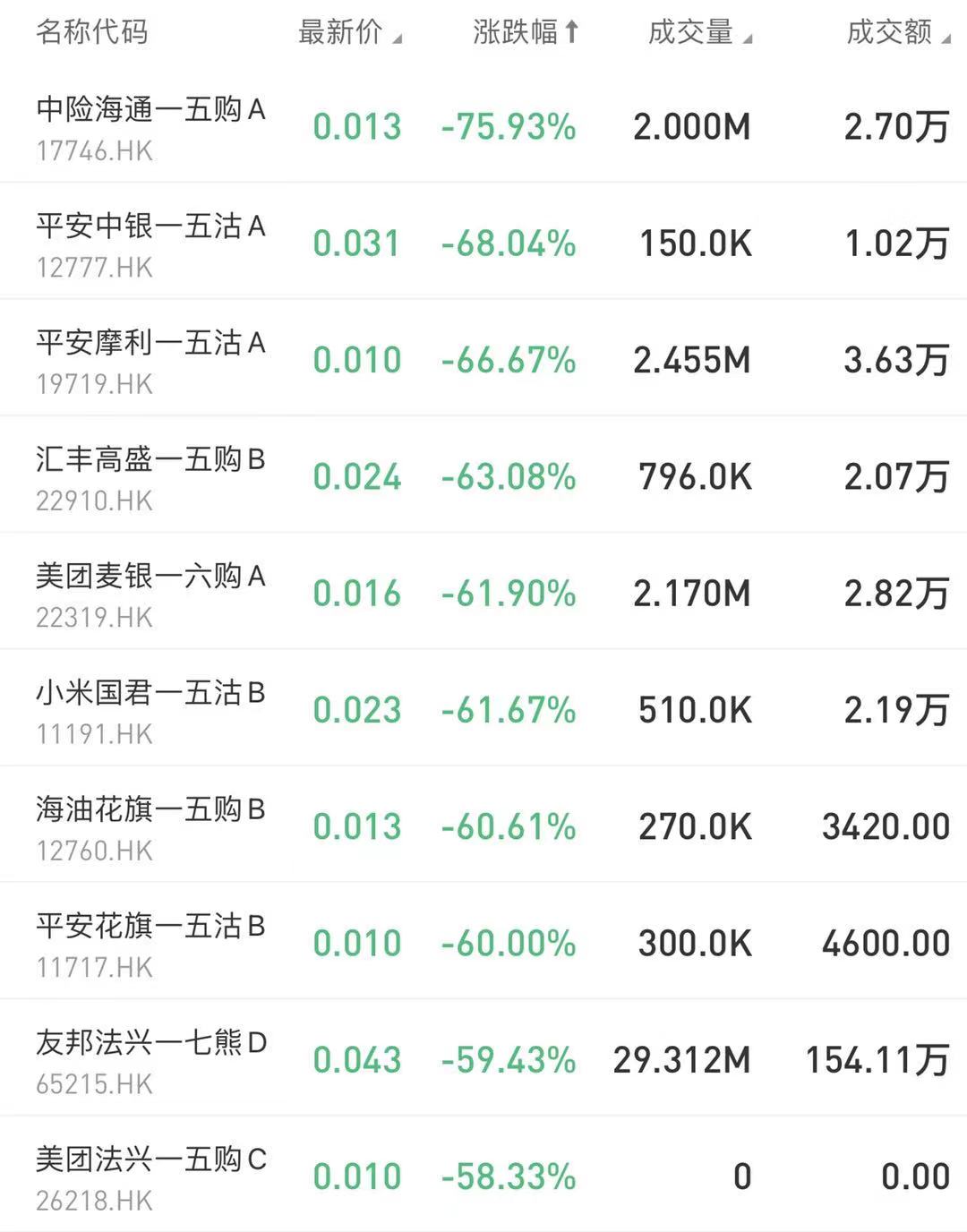
Task: Sort list by 成交额 column
Action: (x=897, y=33)
